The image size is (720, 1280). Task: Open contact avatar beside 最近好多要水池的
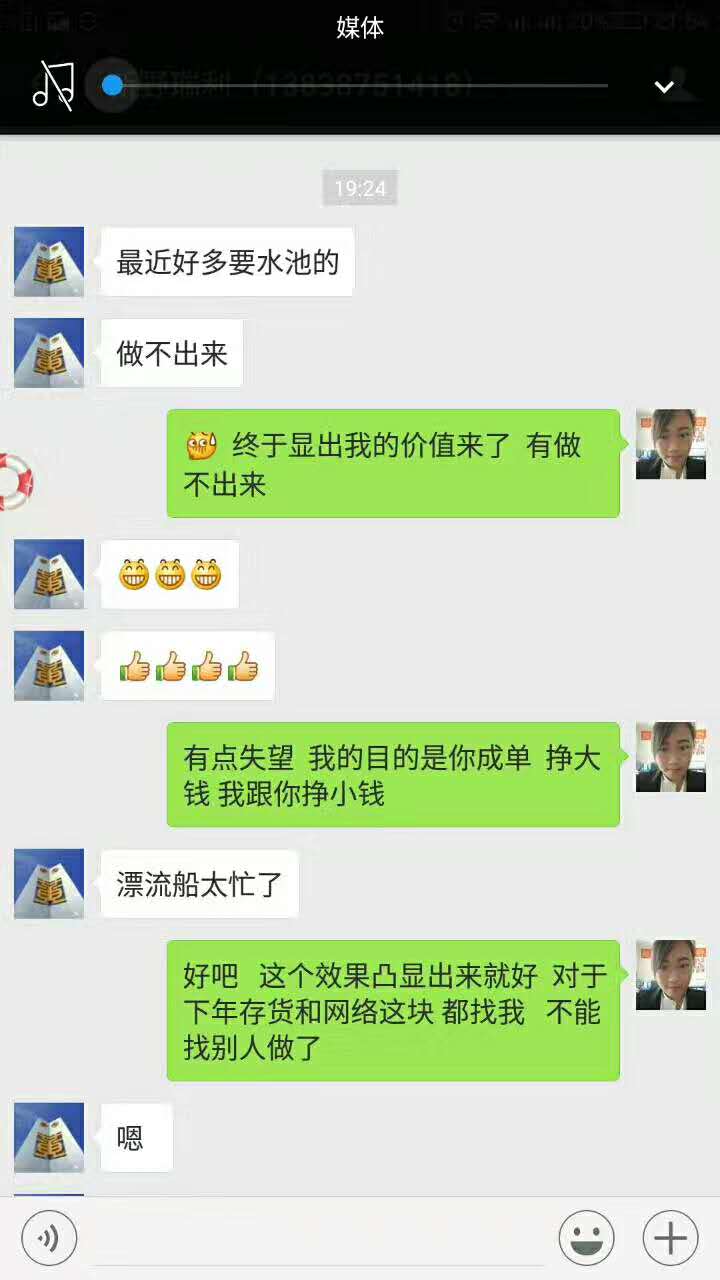[x=49, y=262]
